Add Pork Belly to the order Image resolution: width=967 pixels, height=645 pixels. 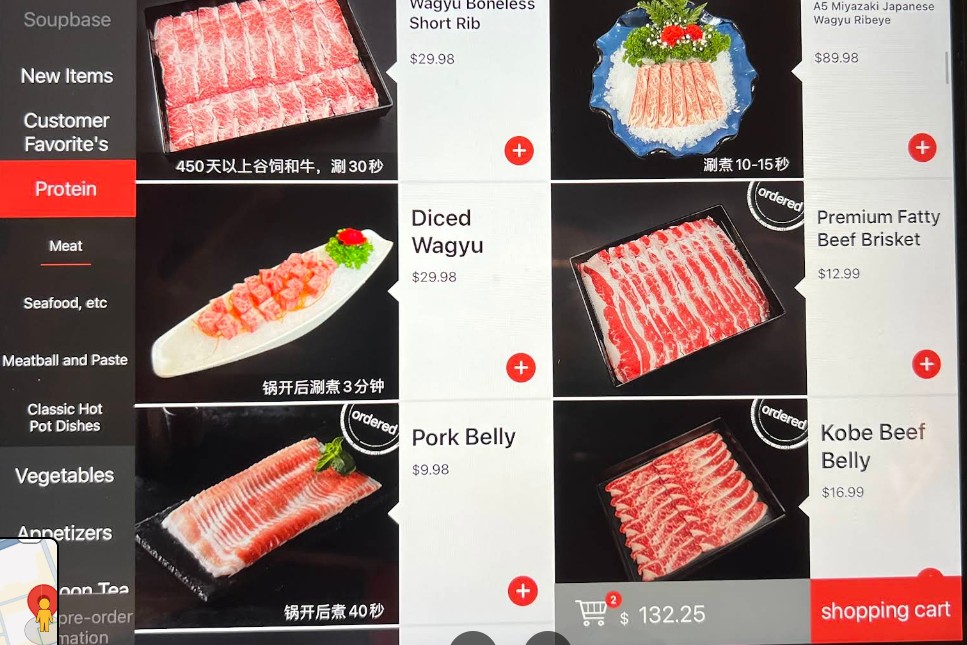click(x=522, y=591)
